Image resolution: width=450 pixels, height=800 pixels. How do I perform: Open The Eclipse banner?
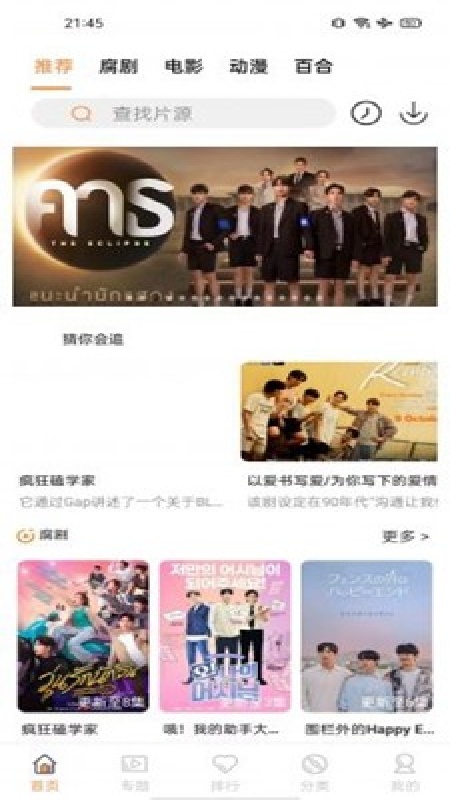pos(225,227)
